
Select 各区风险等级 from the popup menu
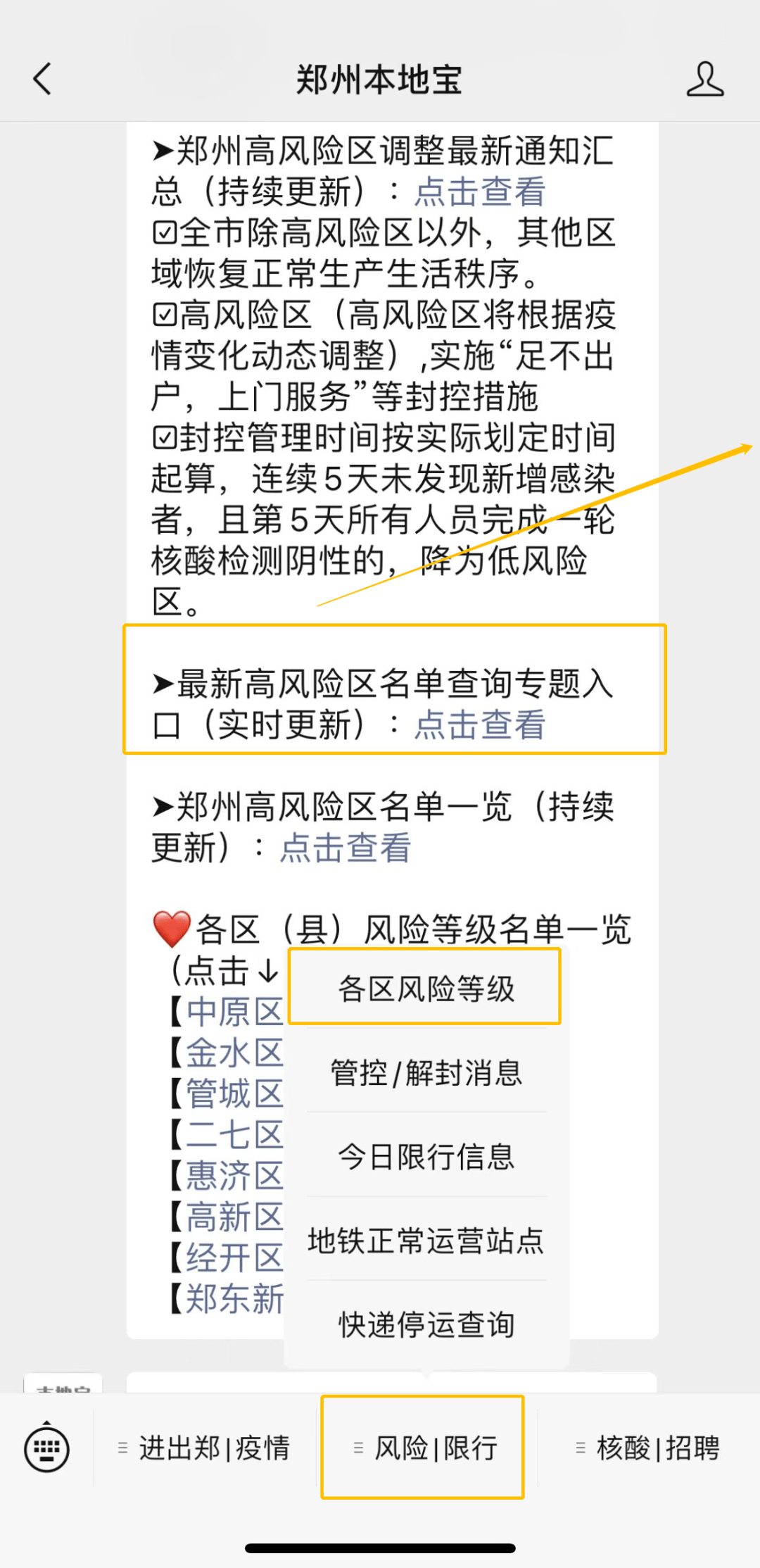click(x=426, y=988)
